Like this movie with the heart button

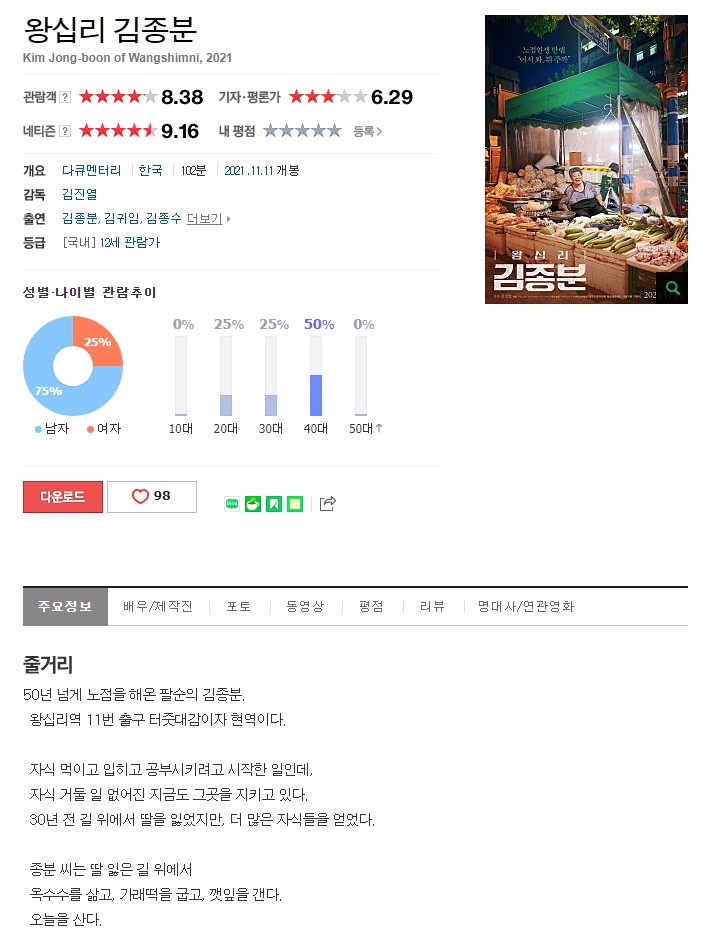pos(151,497)
